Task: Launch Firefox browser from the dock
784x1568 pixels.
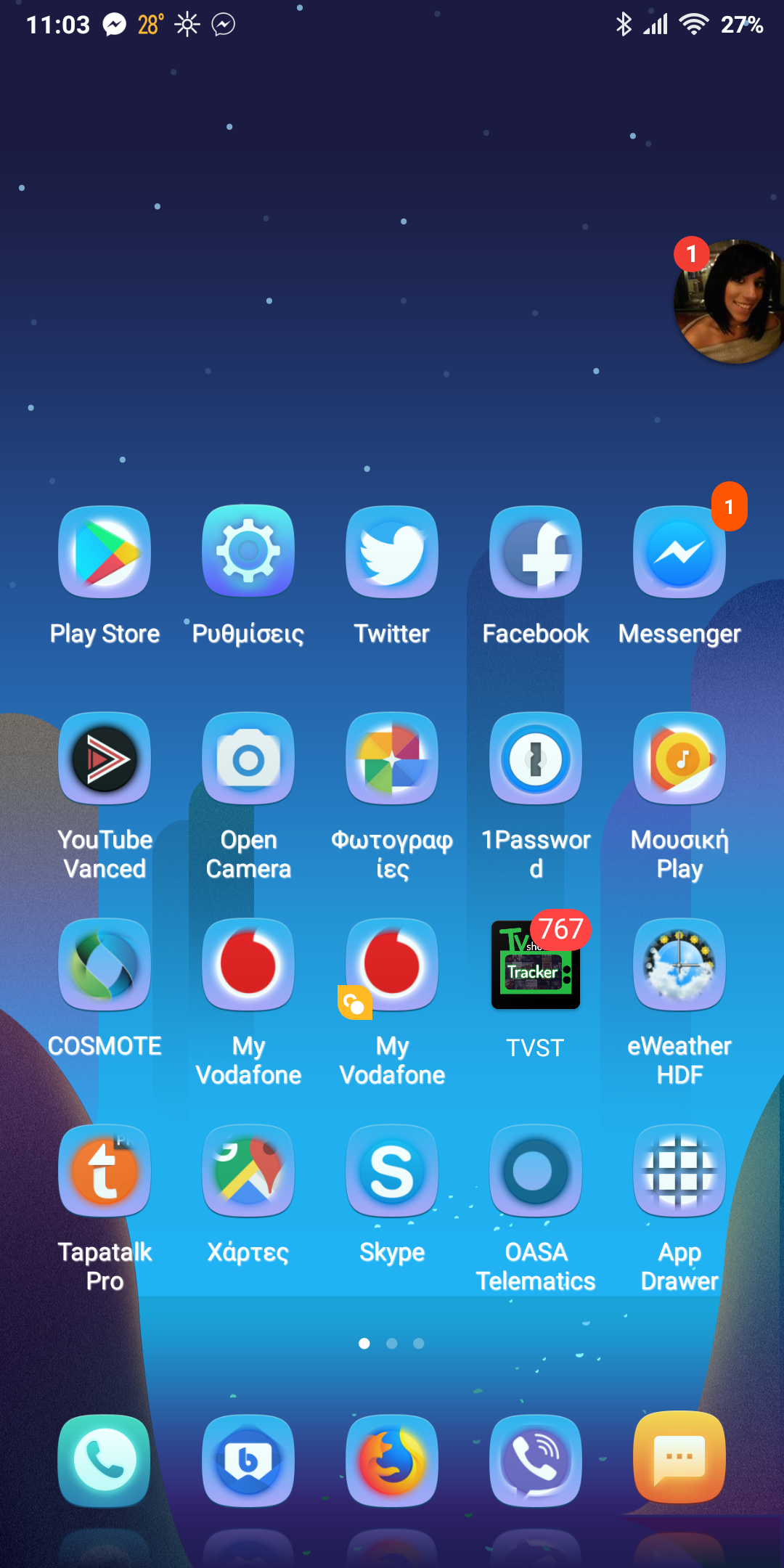Action: [392, 1461]
